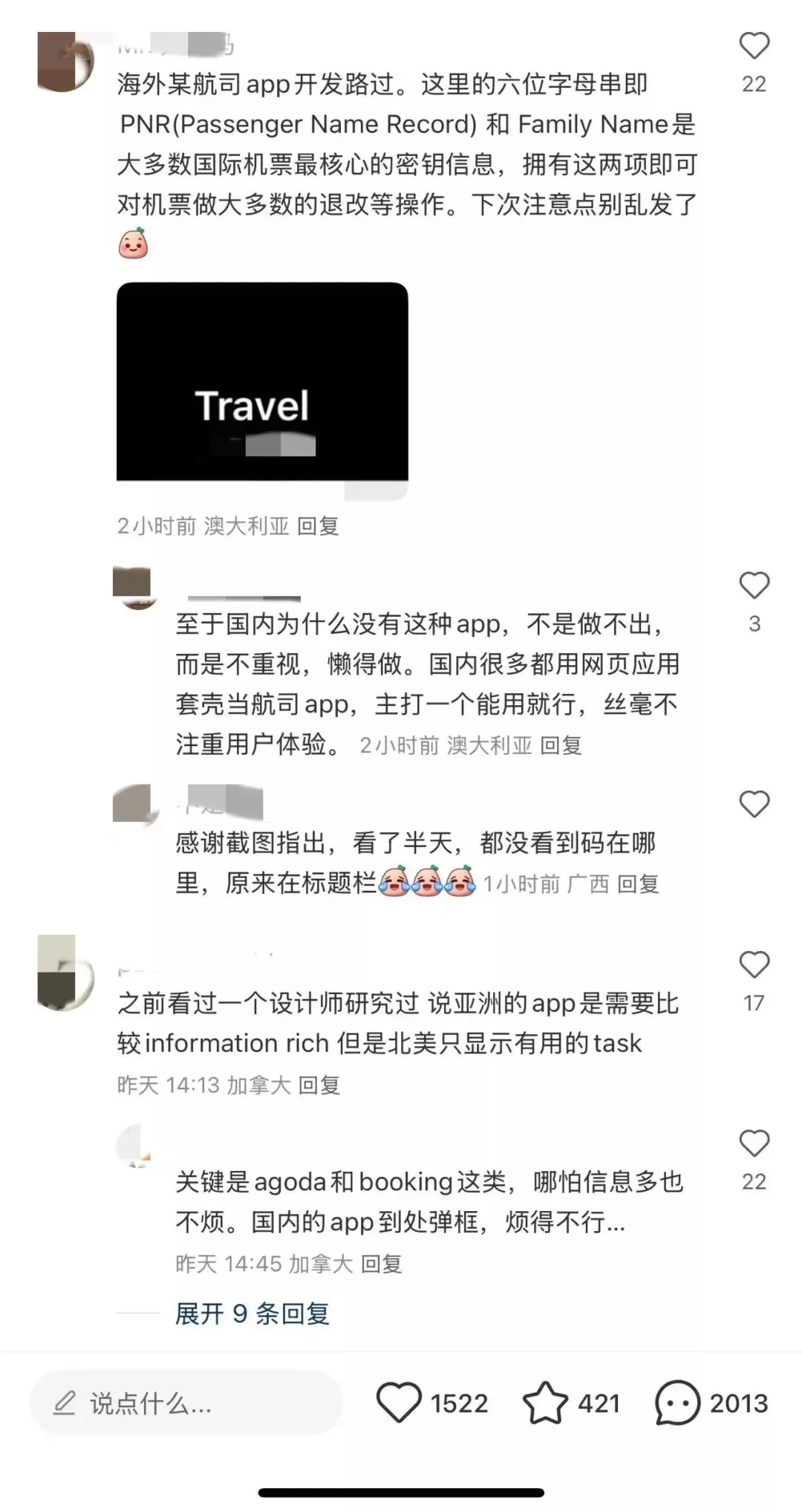802x1512 pixels.
Task: Reply to the comment about 网页应用套壳
Action: point(561,745)
